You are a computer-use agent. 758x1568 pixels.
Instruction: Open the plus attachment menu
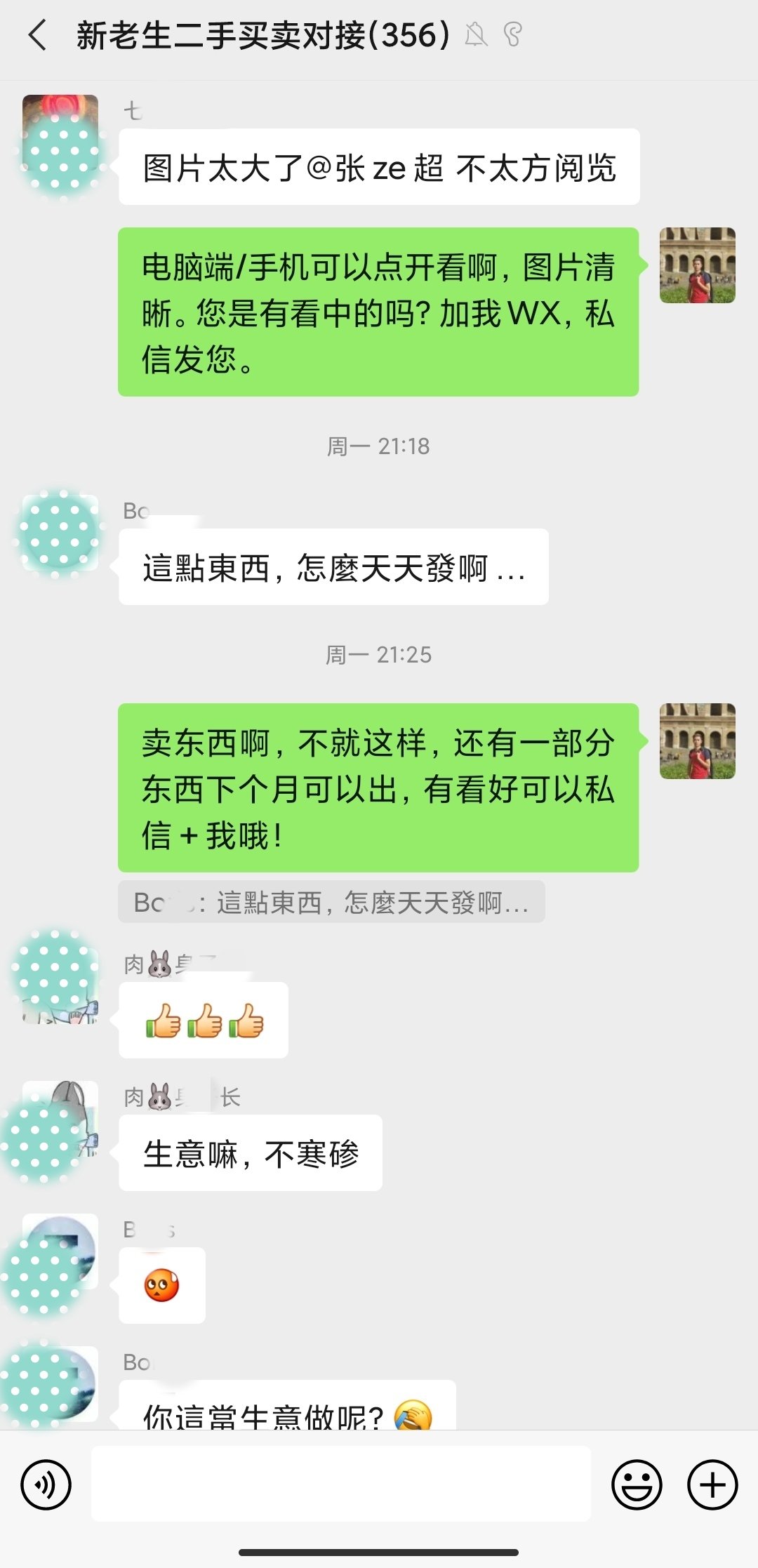[712, 1484]
